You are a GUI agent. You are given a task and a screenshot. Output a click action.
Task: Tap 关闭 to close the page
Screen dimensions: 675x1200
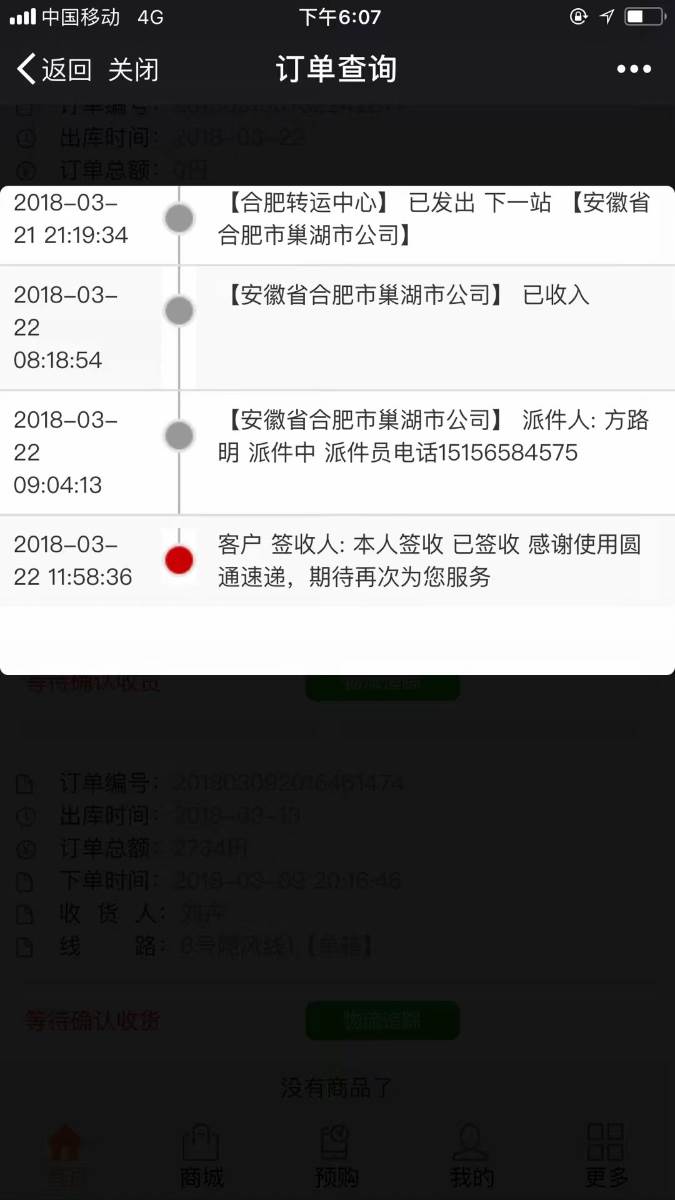[133, 69]
